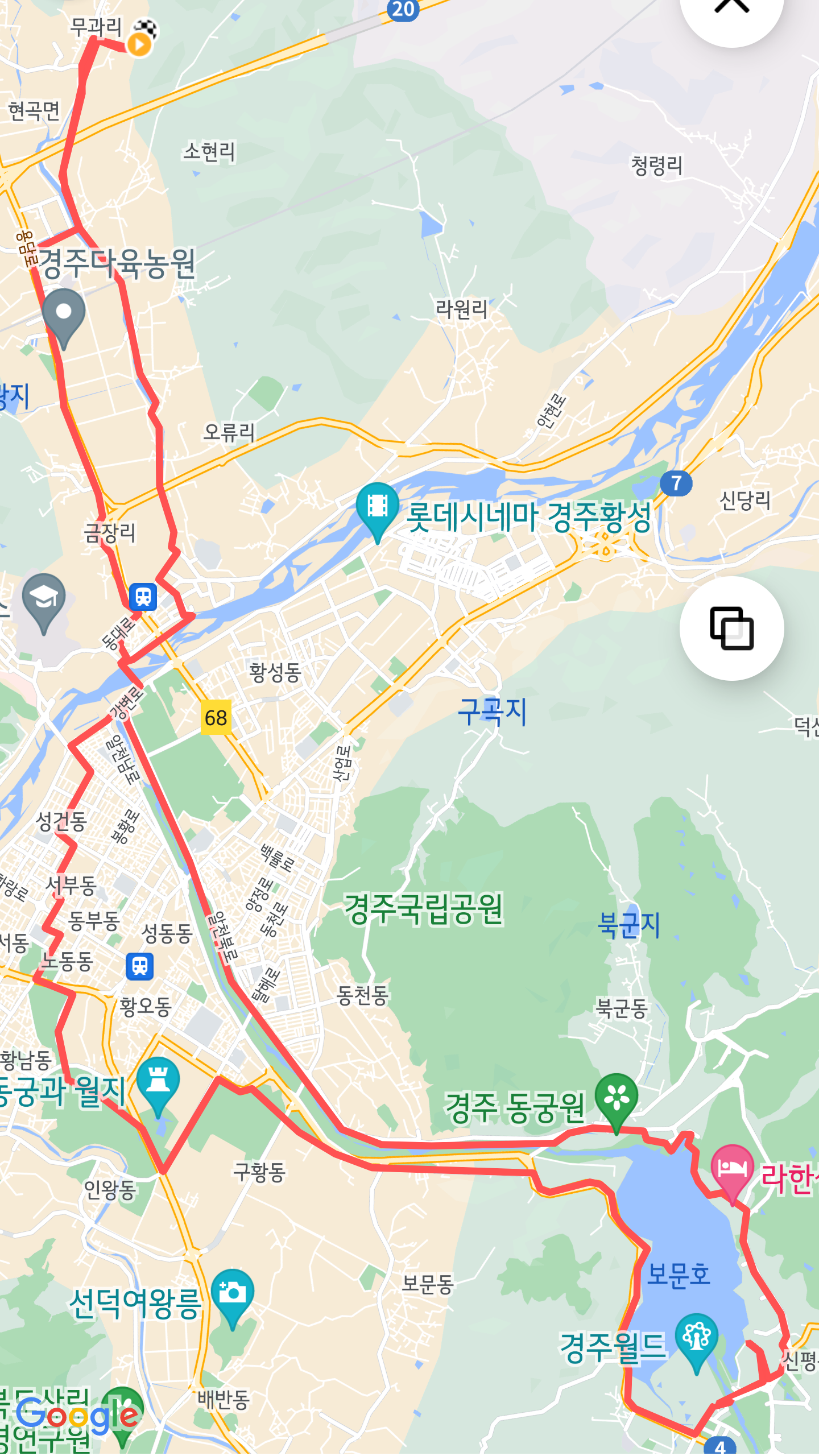Select the train station icon near 황오동
819x1456 pixels.
pyautogui.click(x=140, y=966)
